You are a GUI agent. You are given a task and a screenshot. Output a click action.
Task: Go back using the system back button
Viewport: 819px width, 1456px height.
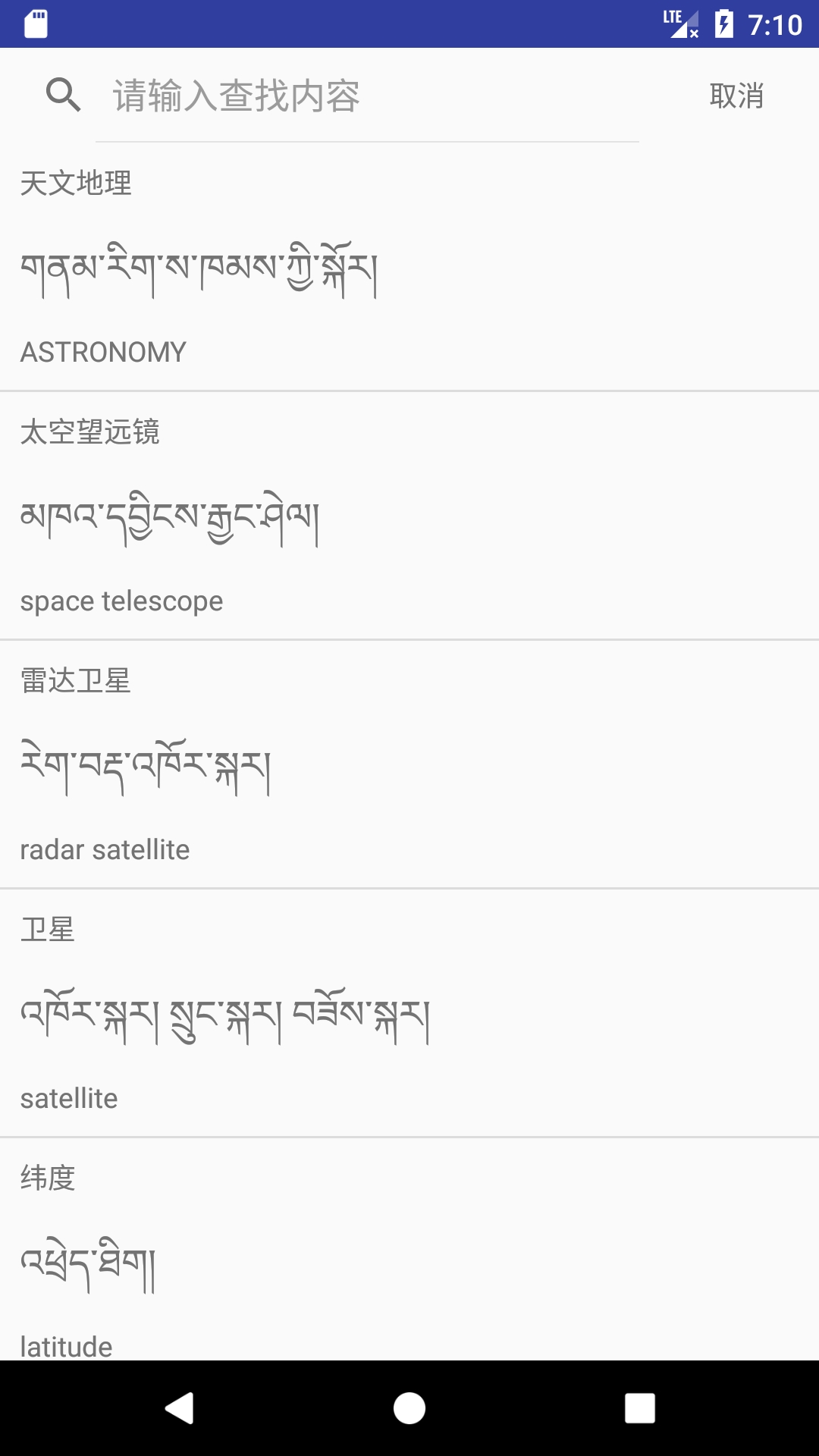[x=180, y=1408]
